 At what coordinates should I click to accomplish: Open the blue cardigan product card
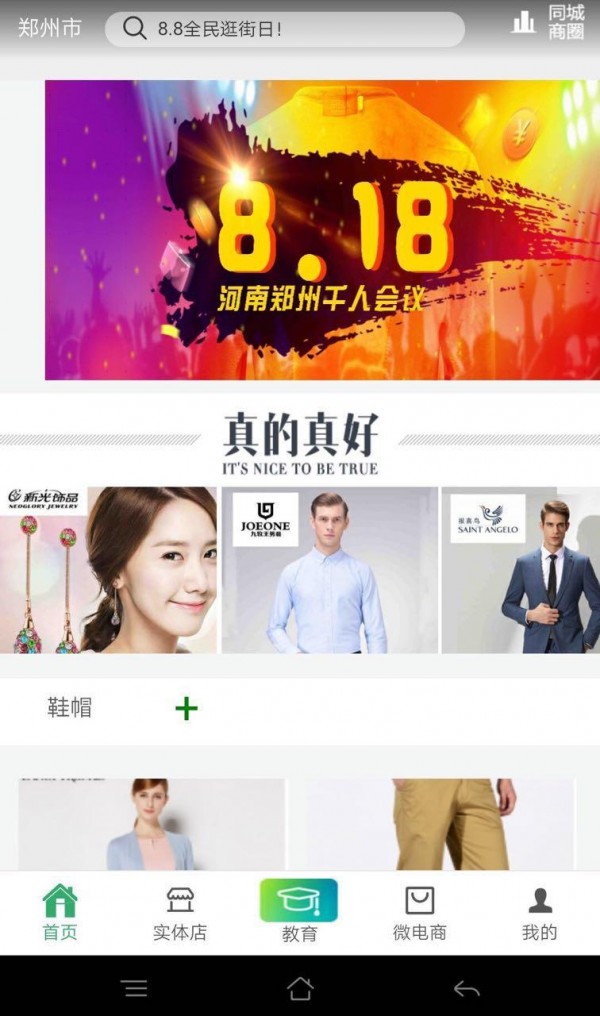(152, 825)
